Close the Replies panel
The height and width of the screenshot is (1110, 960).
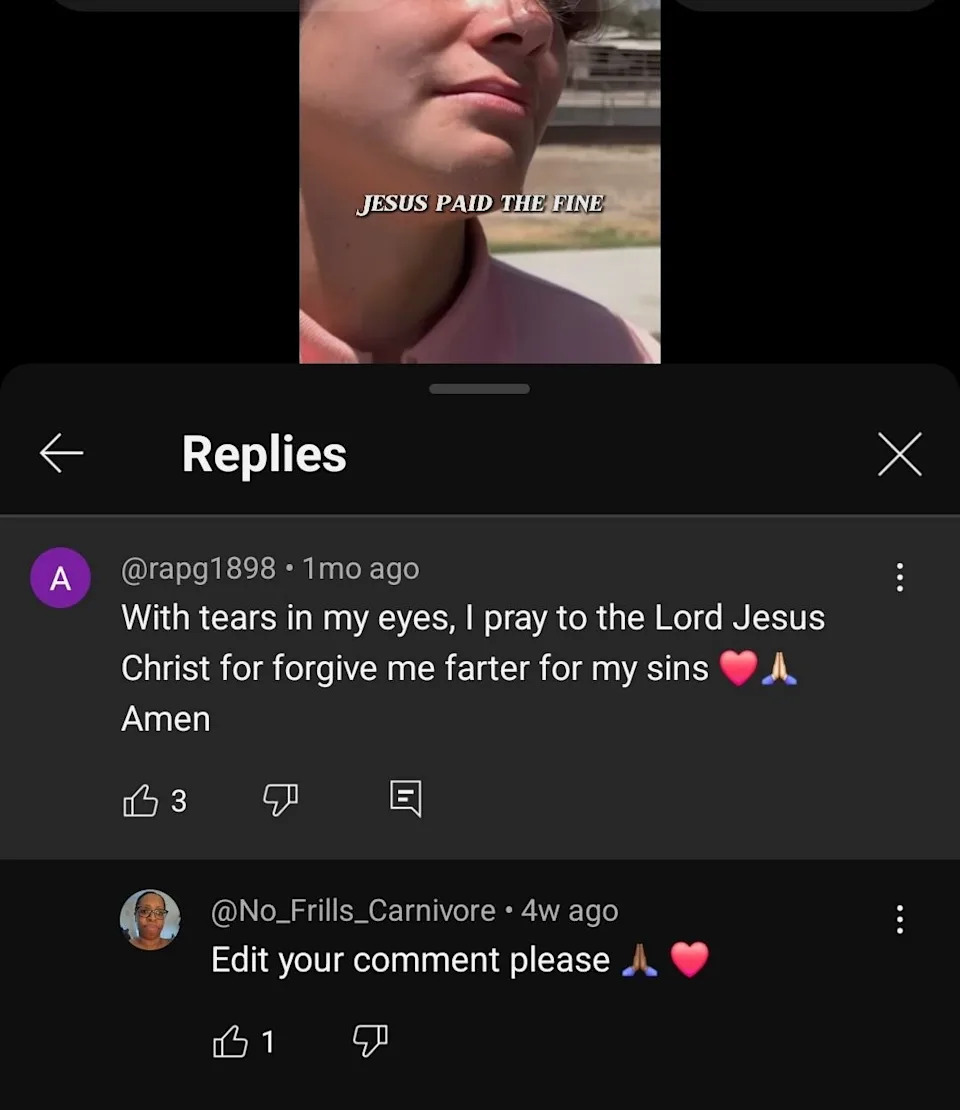[899, 455]
